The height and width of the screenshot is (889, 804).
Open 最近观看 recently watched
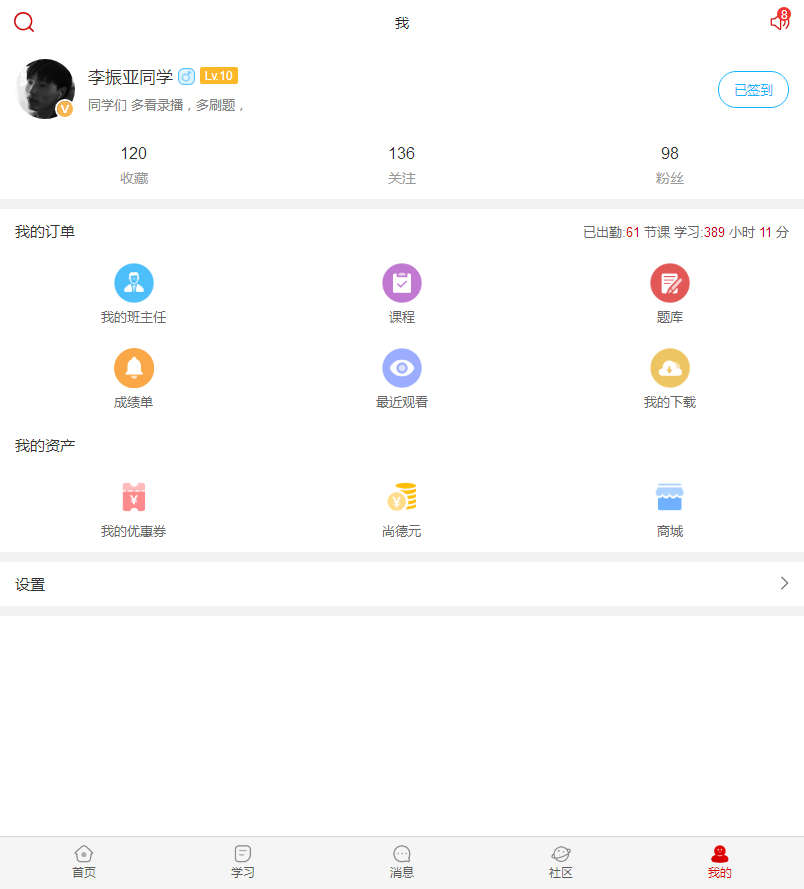click(x=402, y=379)
